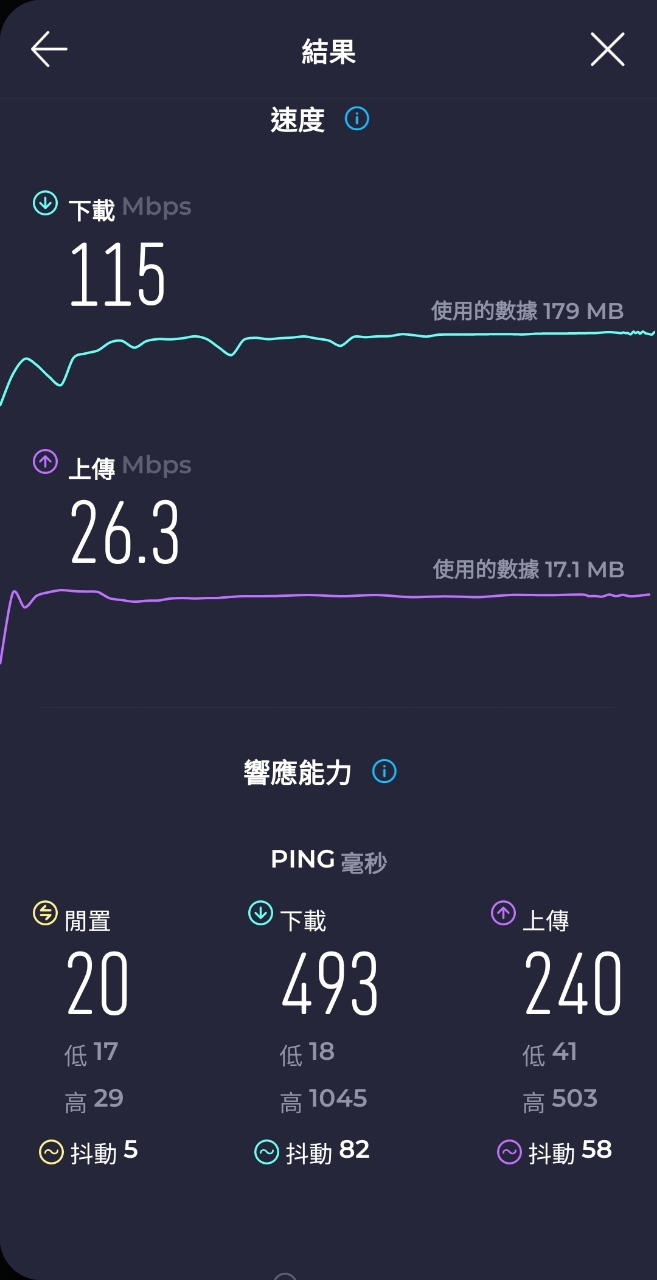Open the info icon next to 速度

tap(357, 119)
